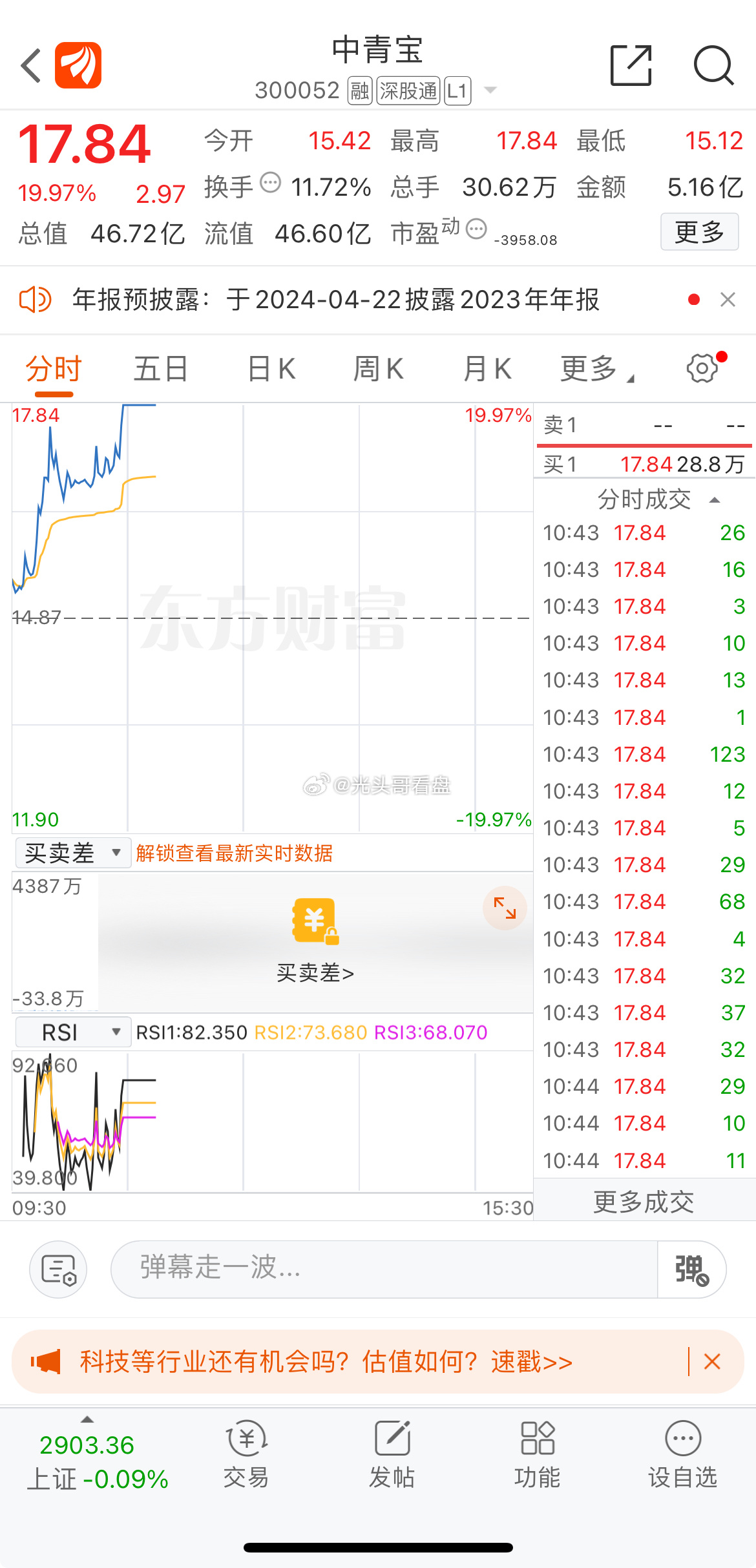Viewport: 756px width, 1568px height.
Task: Expand the chart to full screen
Action: 505,908
